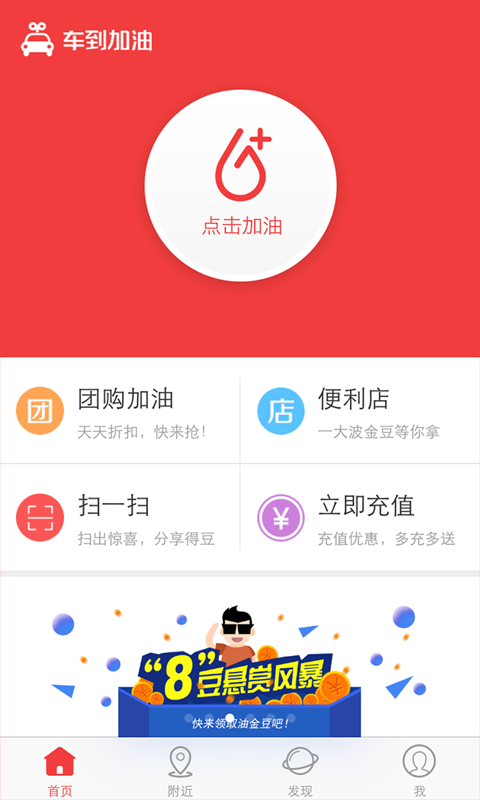Select the 首页 home tab
480x800 pixels.
tap(60, 770)
